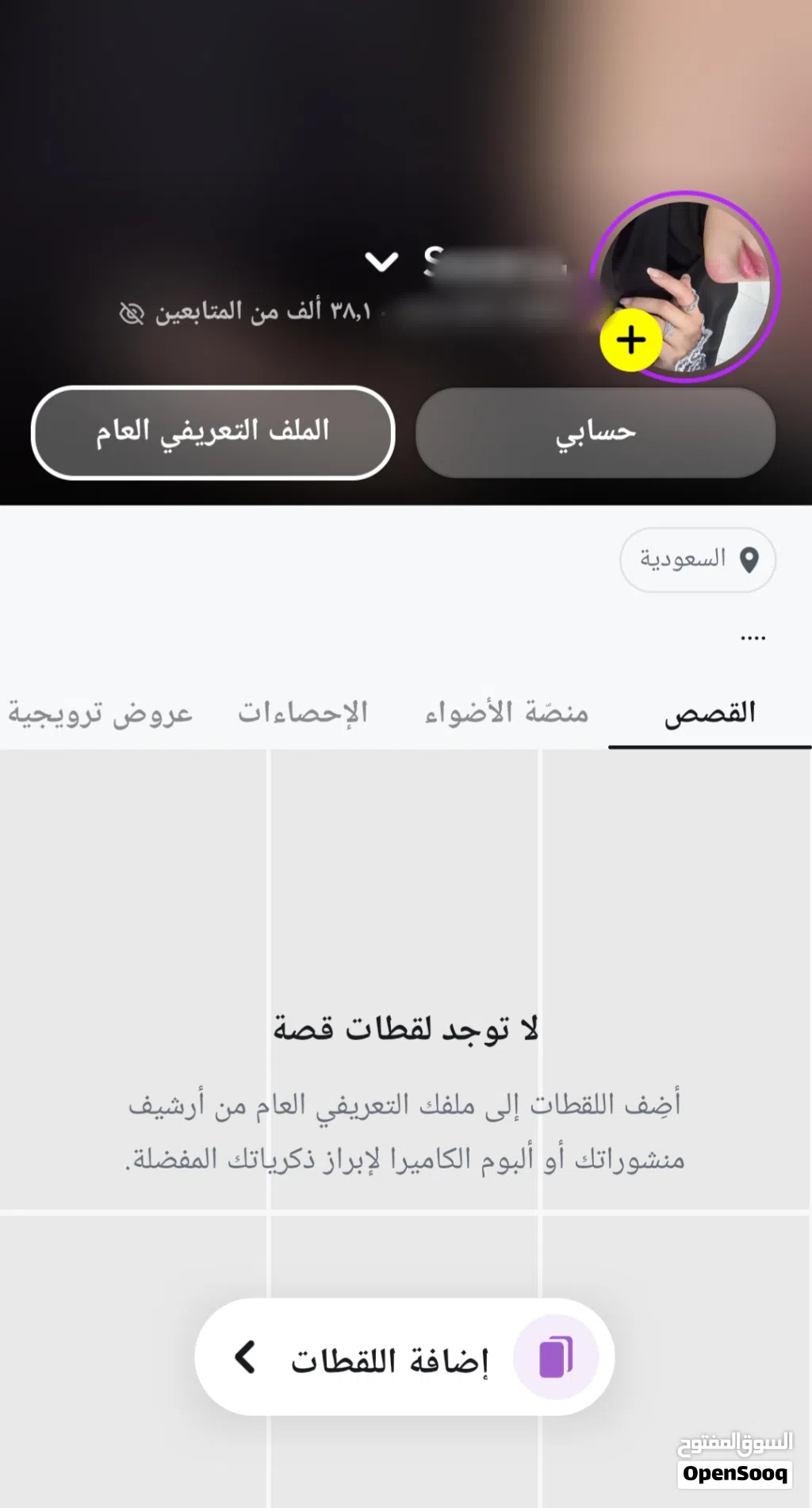Open عروض ترويجية (Promotions) tab

(101, 713)
